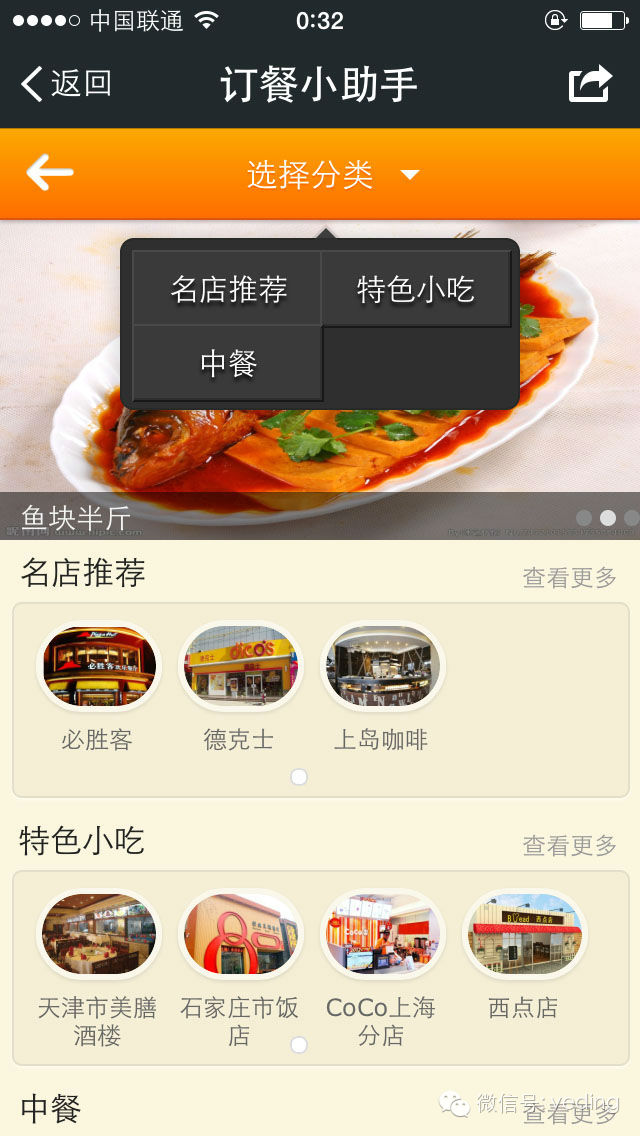Tap the 返回 back button

coord(66,84)
